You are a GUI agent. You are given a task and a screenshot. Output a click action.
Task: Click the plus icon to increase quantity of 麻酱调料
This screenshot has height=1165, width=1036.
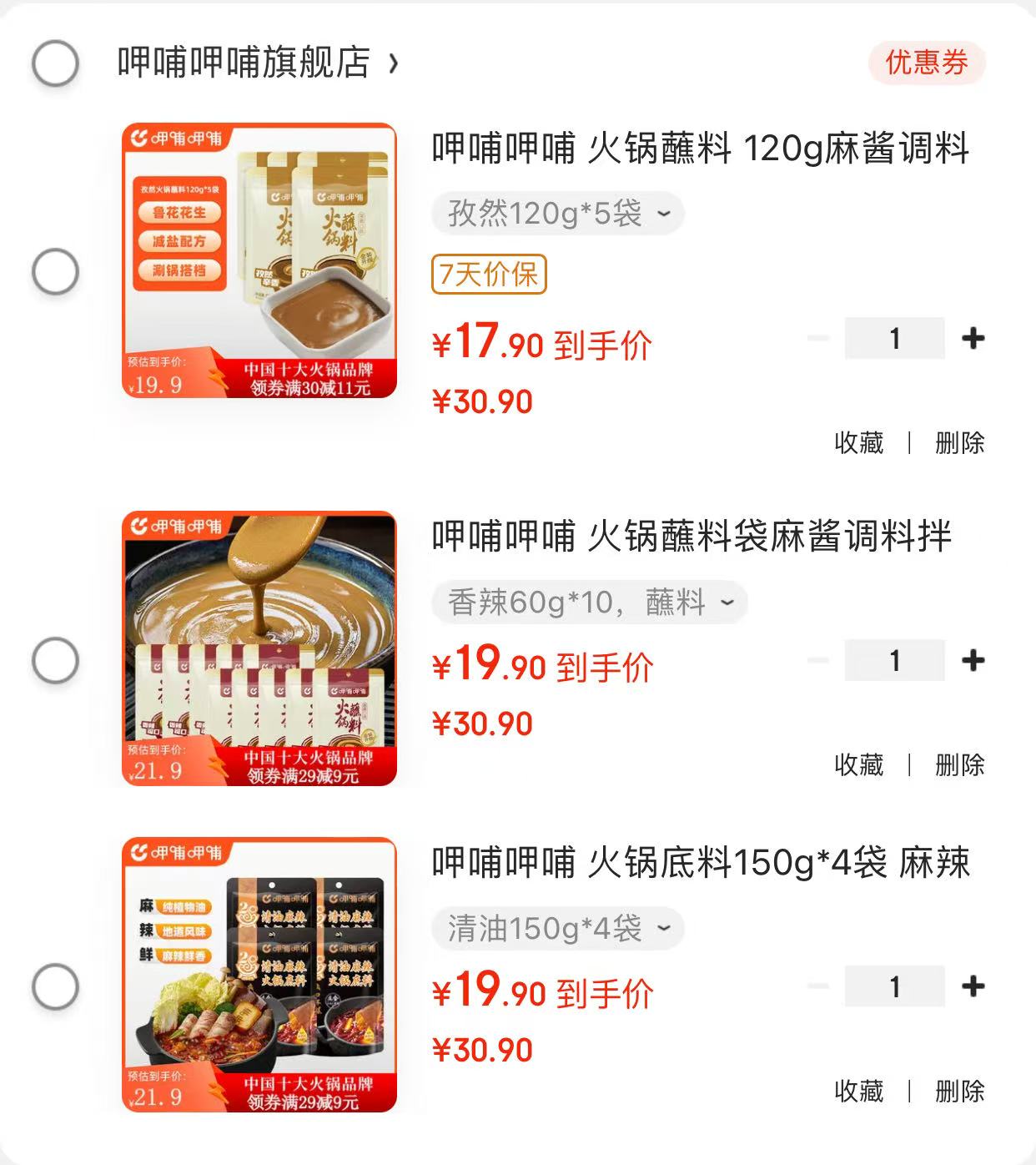tap(973, 337)
